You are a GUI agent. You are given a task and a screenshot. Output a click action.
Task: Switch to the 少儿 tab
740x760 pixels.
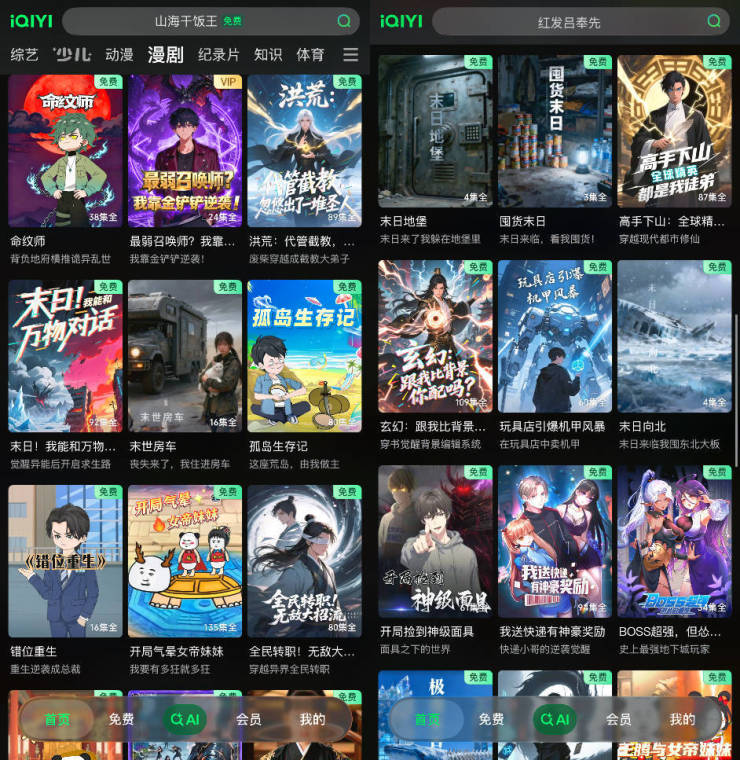[72, 55]
